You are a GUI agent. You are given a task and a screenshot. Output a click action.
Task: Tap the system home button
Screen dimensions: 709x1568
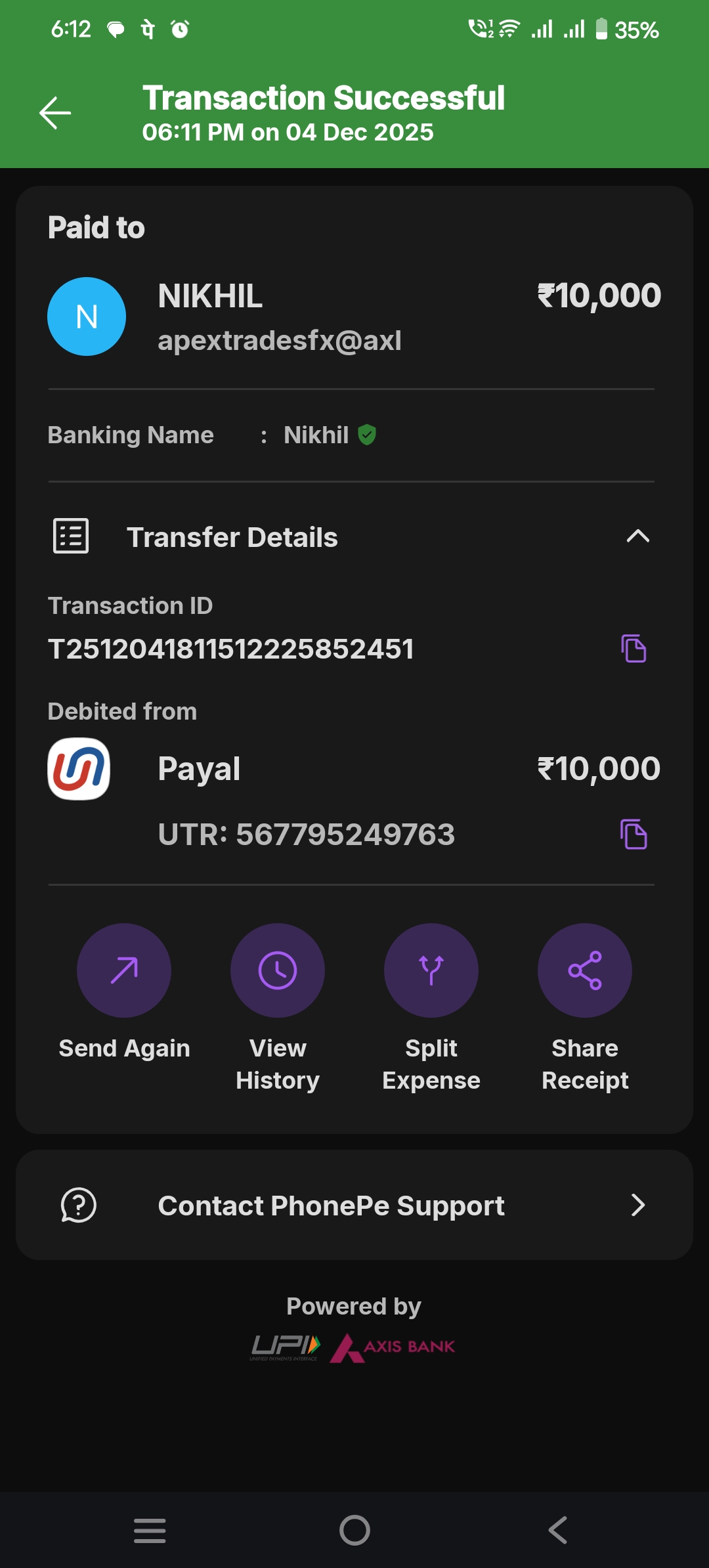coord(354,1531)
